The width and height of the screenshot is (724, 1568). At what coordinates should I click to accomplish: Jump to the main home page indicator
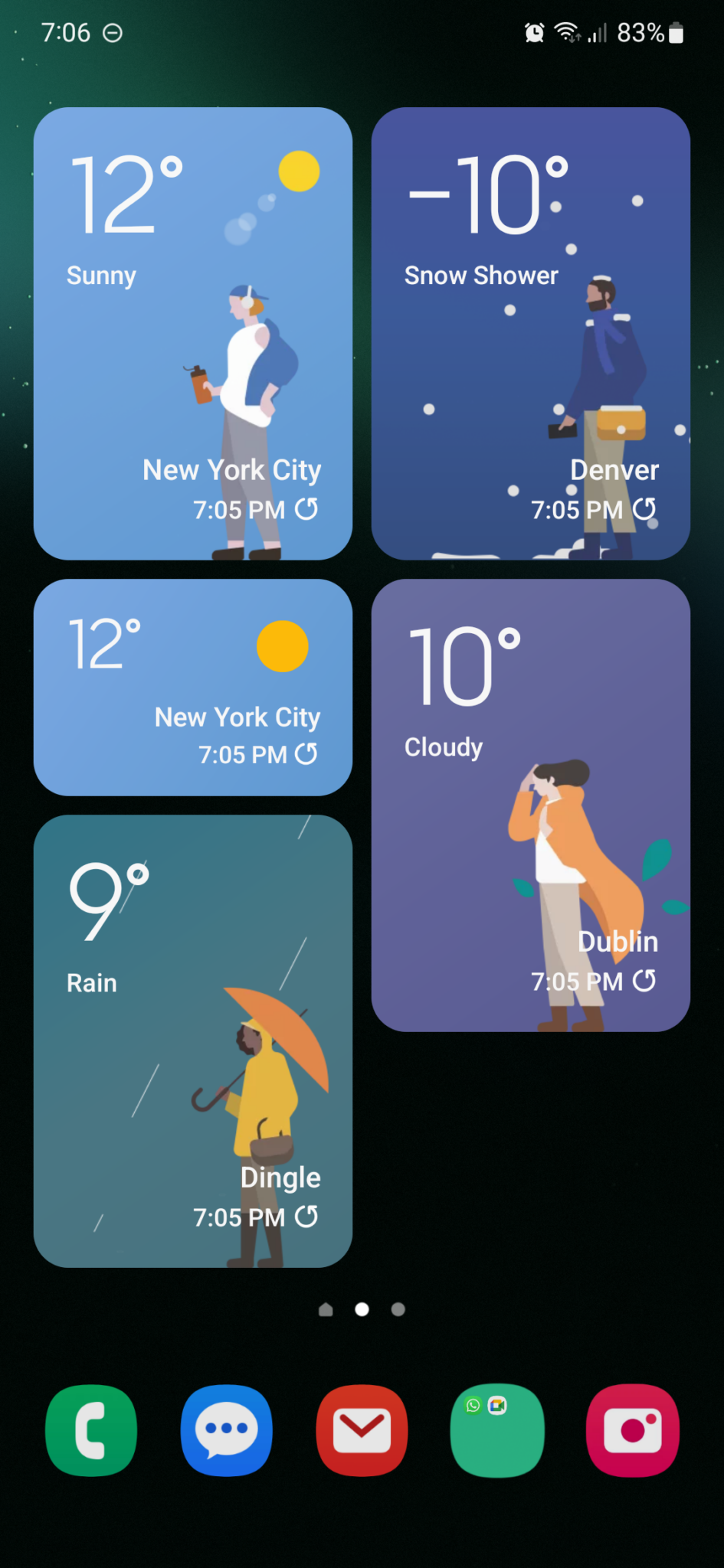click(326, 1309)
